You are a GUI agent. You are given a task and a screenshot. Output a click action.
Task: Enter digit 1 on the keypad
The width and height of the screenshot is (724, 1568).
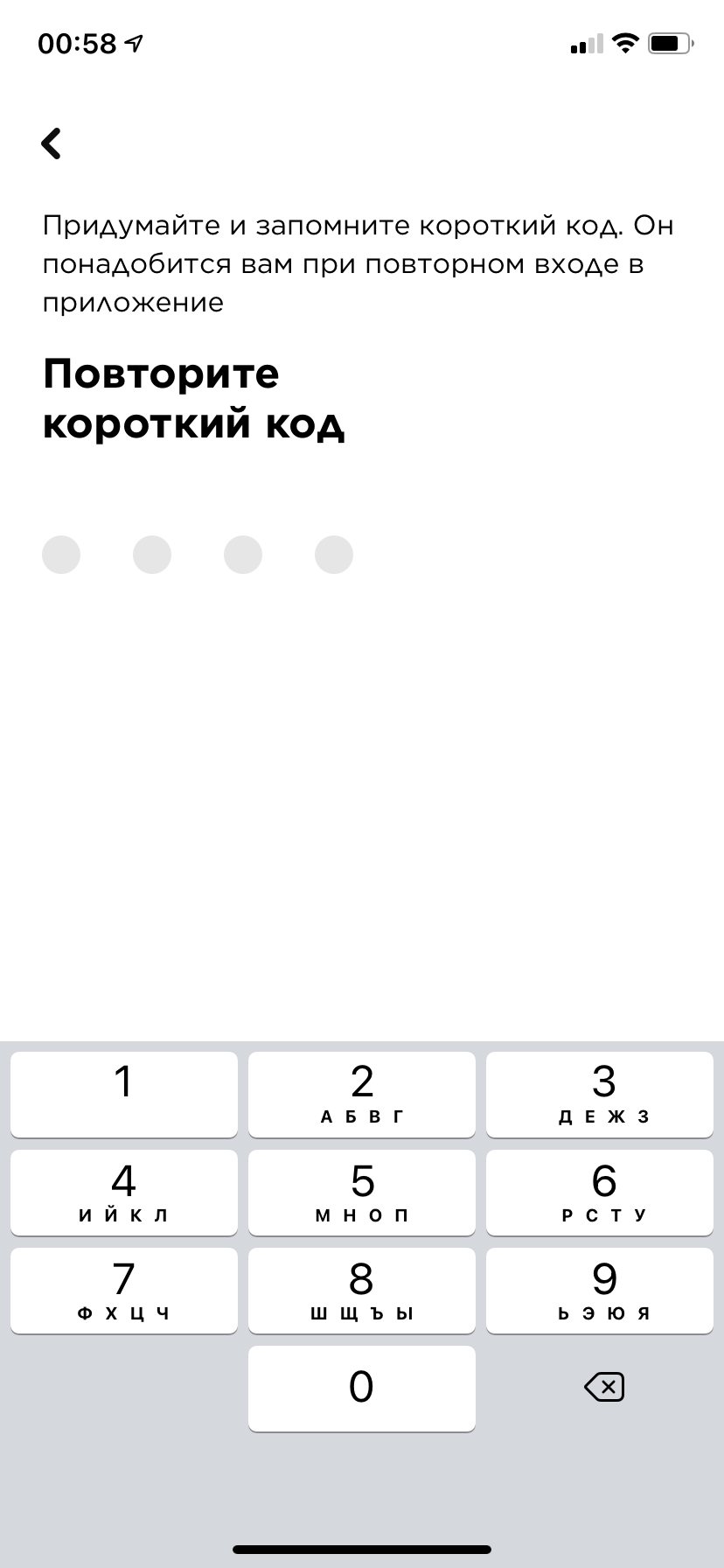pos(123,1094)
